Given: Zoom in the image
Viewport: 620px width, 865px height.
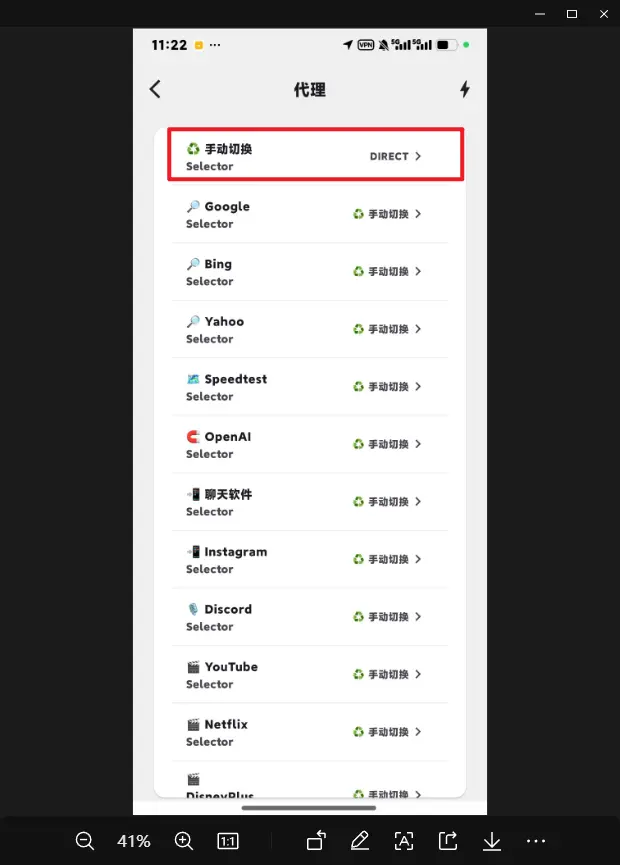Looking at the screenshot, I should 183,841.
